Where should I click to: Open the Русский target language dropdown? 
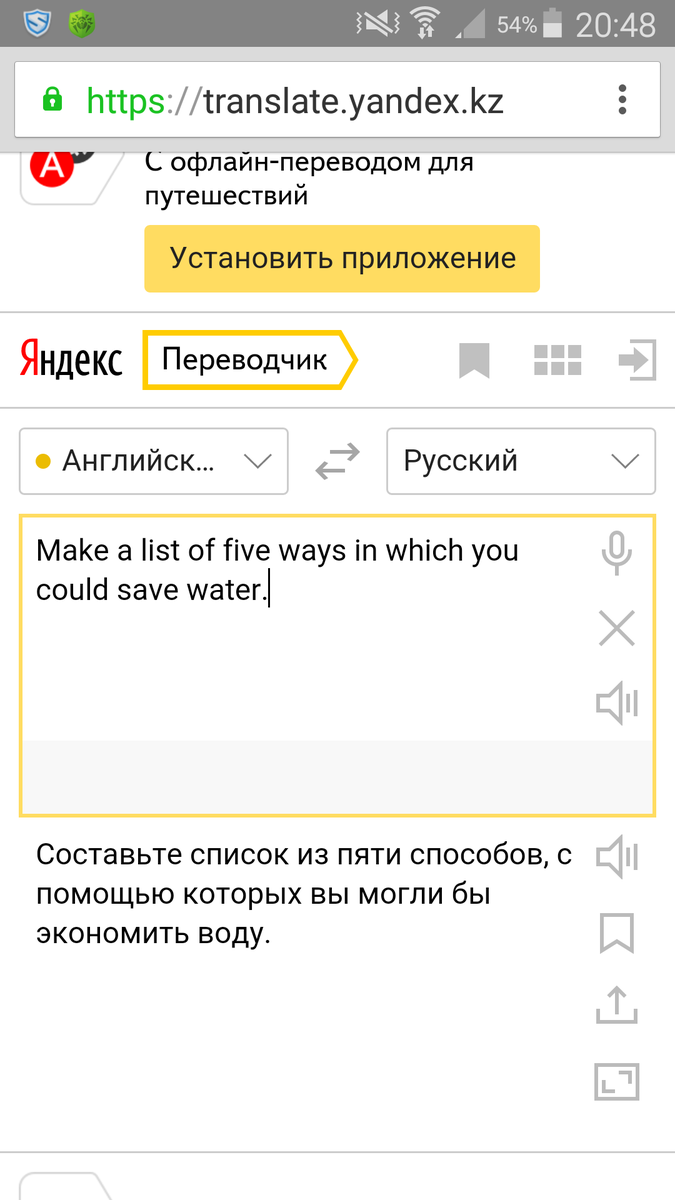521,461
